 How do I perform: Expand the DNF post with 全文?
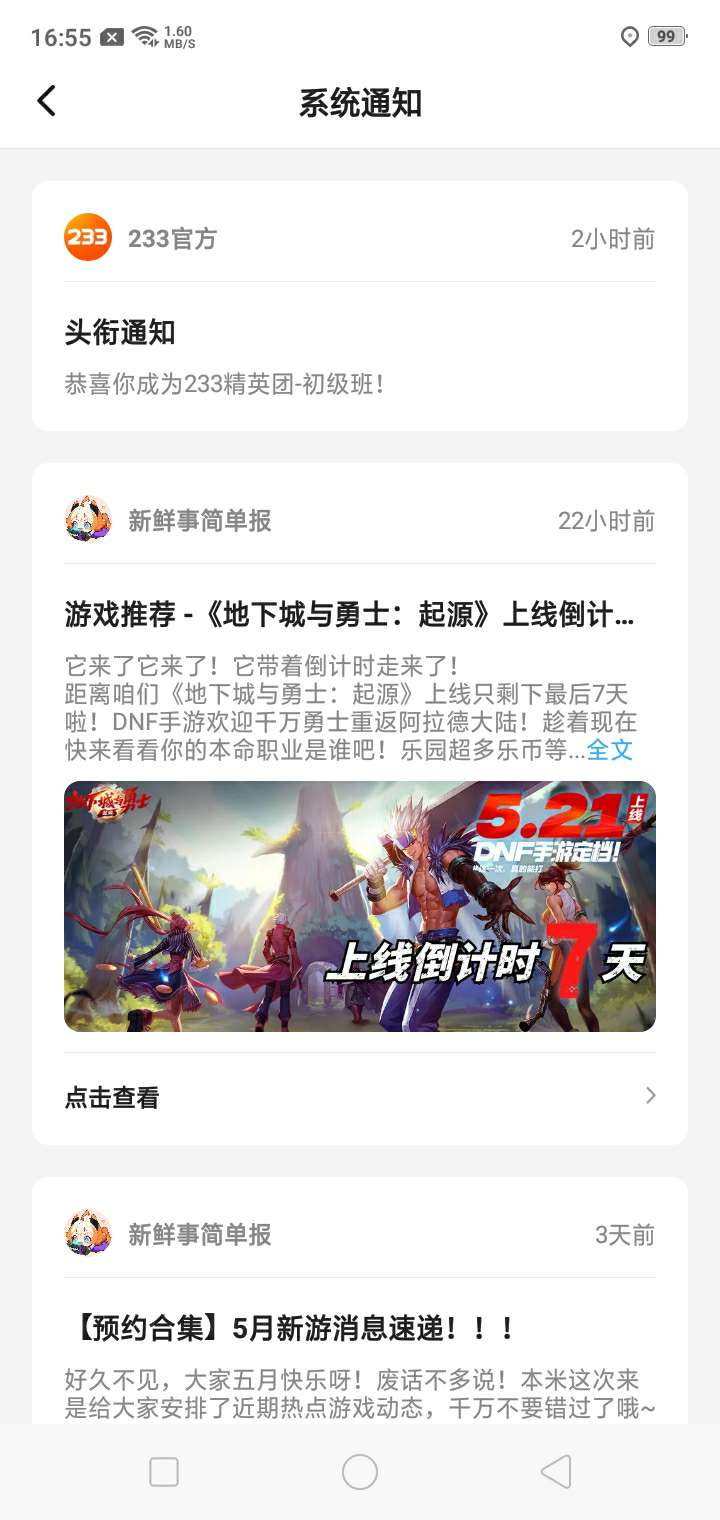click(x=610, y=750)
